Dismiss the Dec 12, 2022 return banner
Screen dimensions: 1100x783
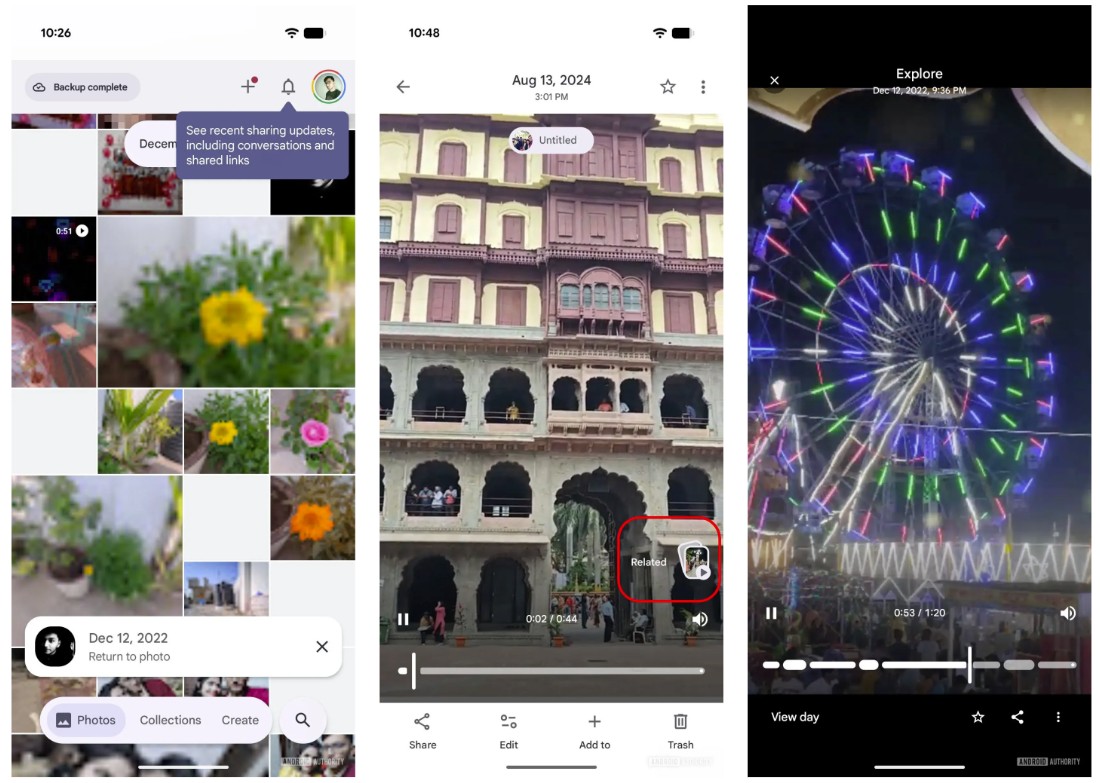point(322,647)
